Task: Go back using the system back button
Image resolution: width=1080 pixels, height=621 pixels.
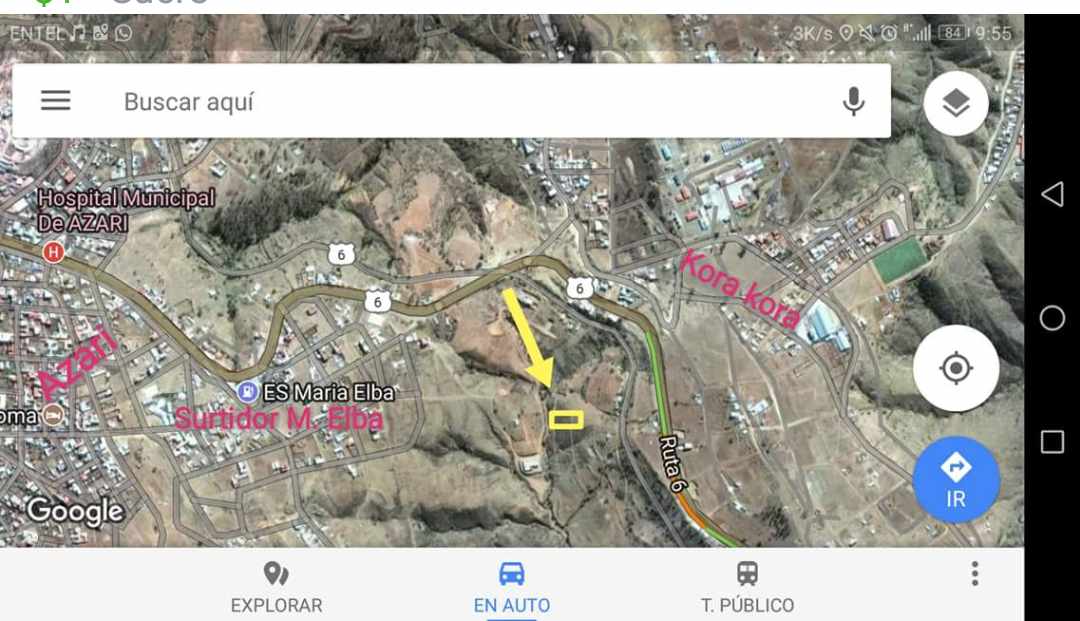Action: 1052,194
